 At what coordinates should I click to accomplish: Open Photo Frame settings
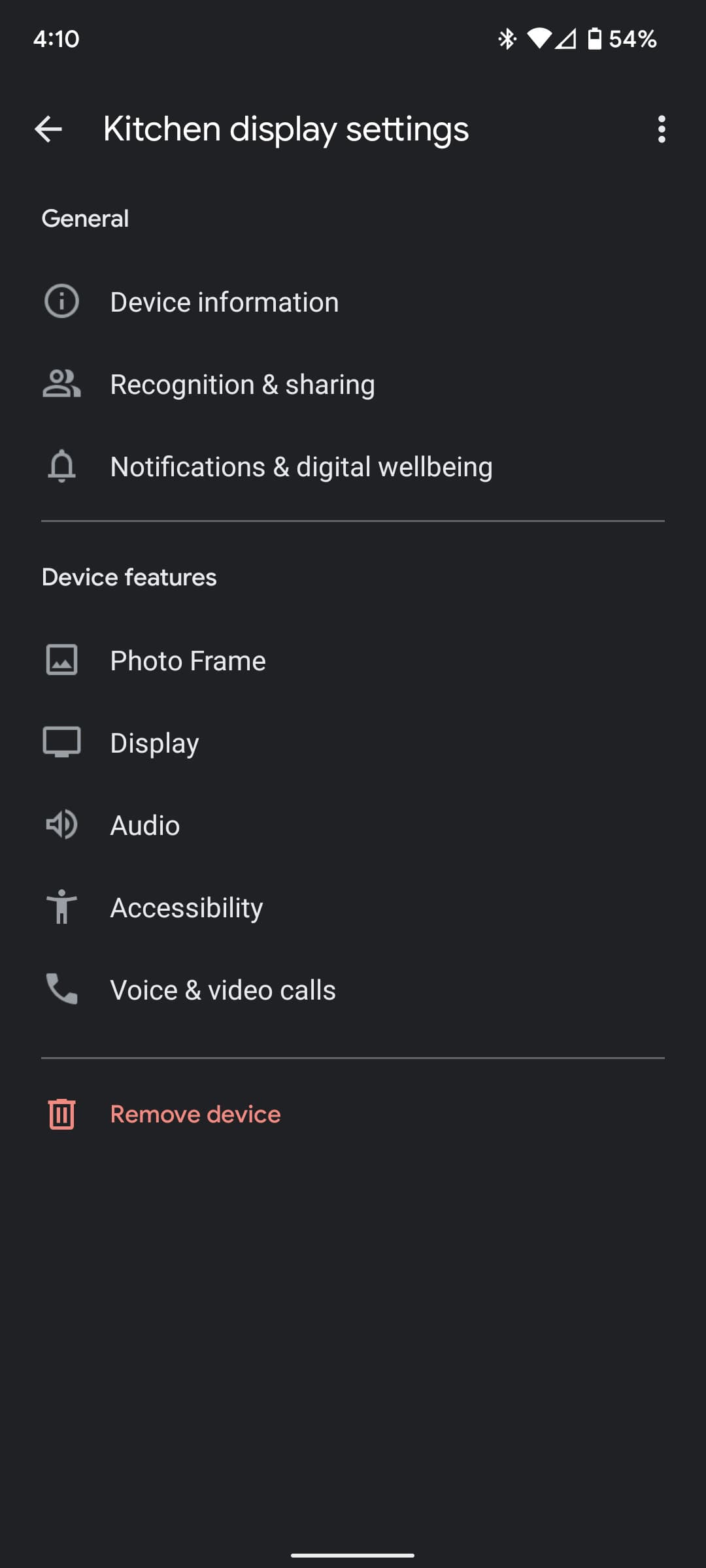188,660
